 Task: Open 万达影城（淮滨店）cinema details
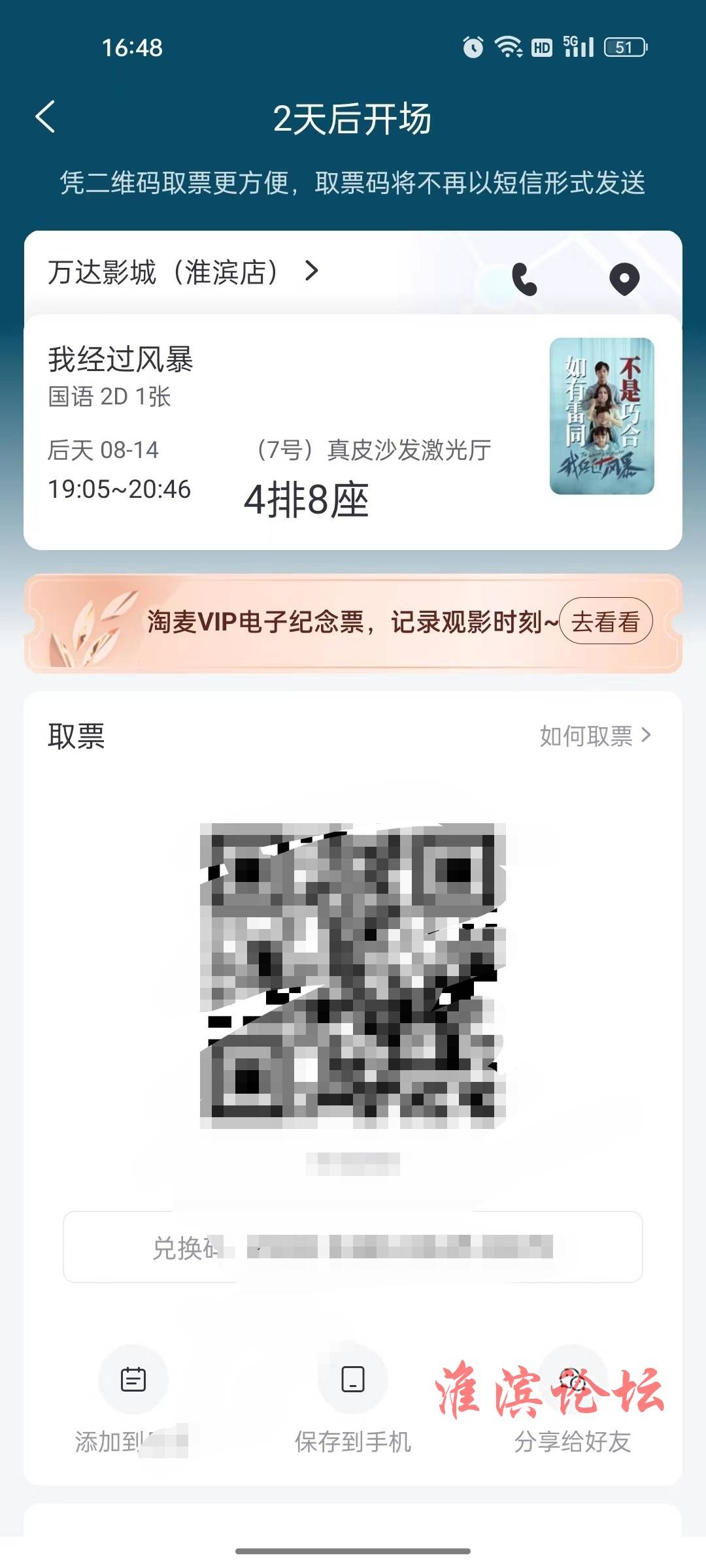(183, 272)
